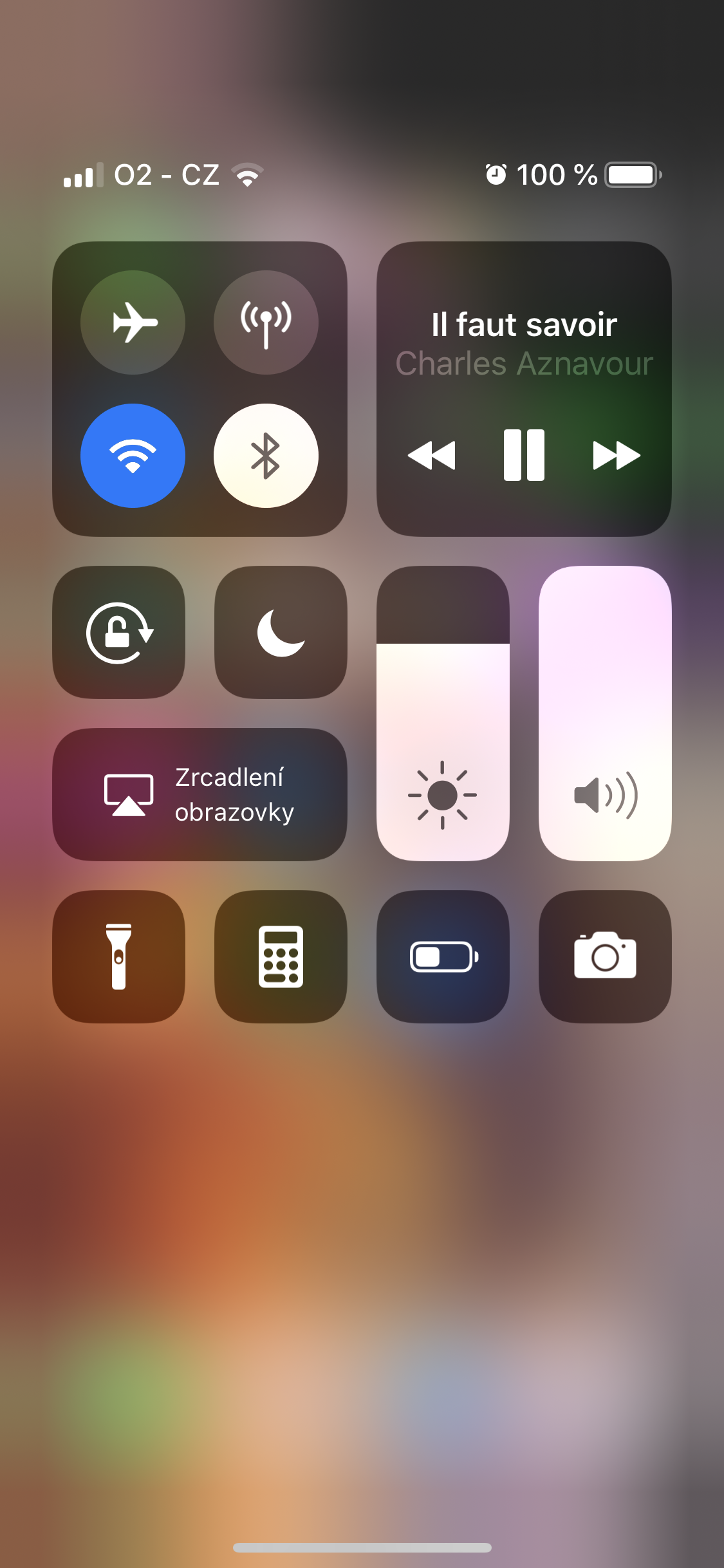Disable Bluetooth
This screenshot has height=1568, width=724.
tap(266, 456)
